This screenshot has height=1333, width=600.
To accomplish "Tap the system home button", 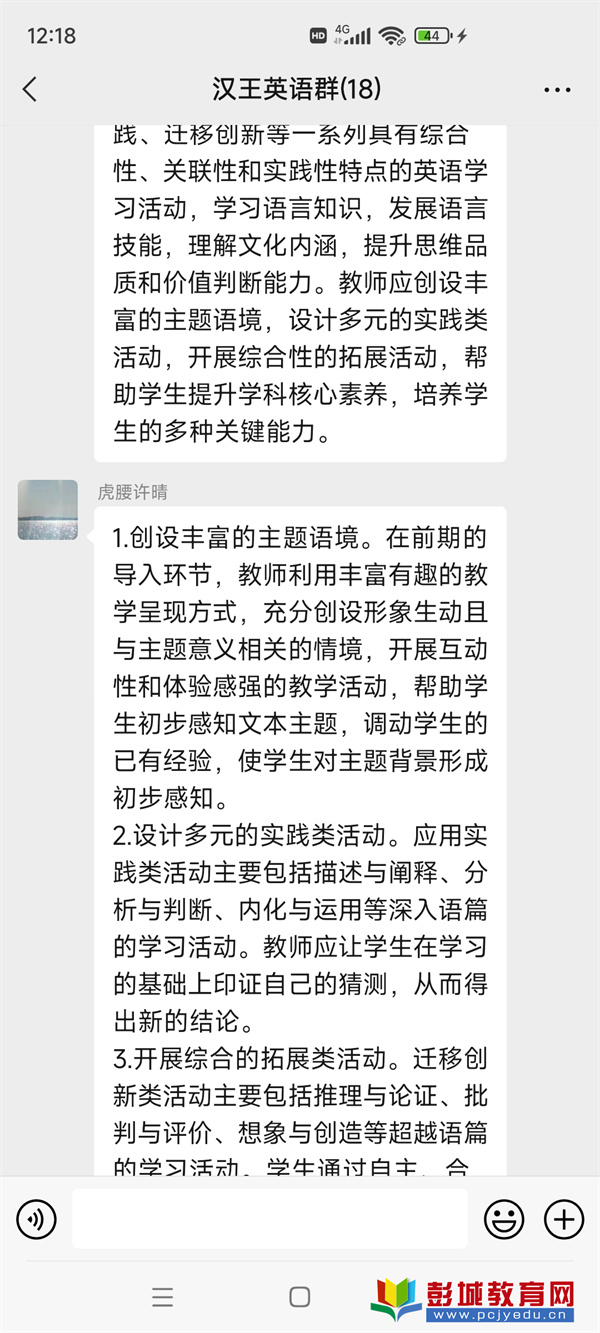I will pyautogui.click(x=299, y=1297).
